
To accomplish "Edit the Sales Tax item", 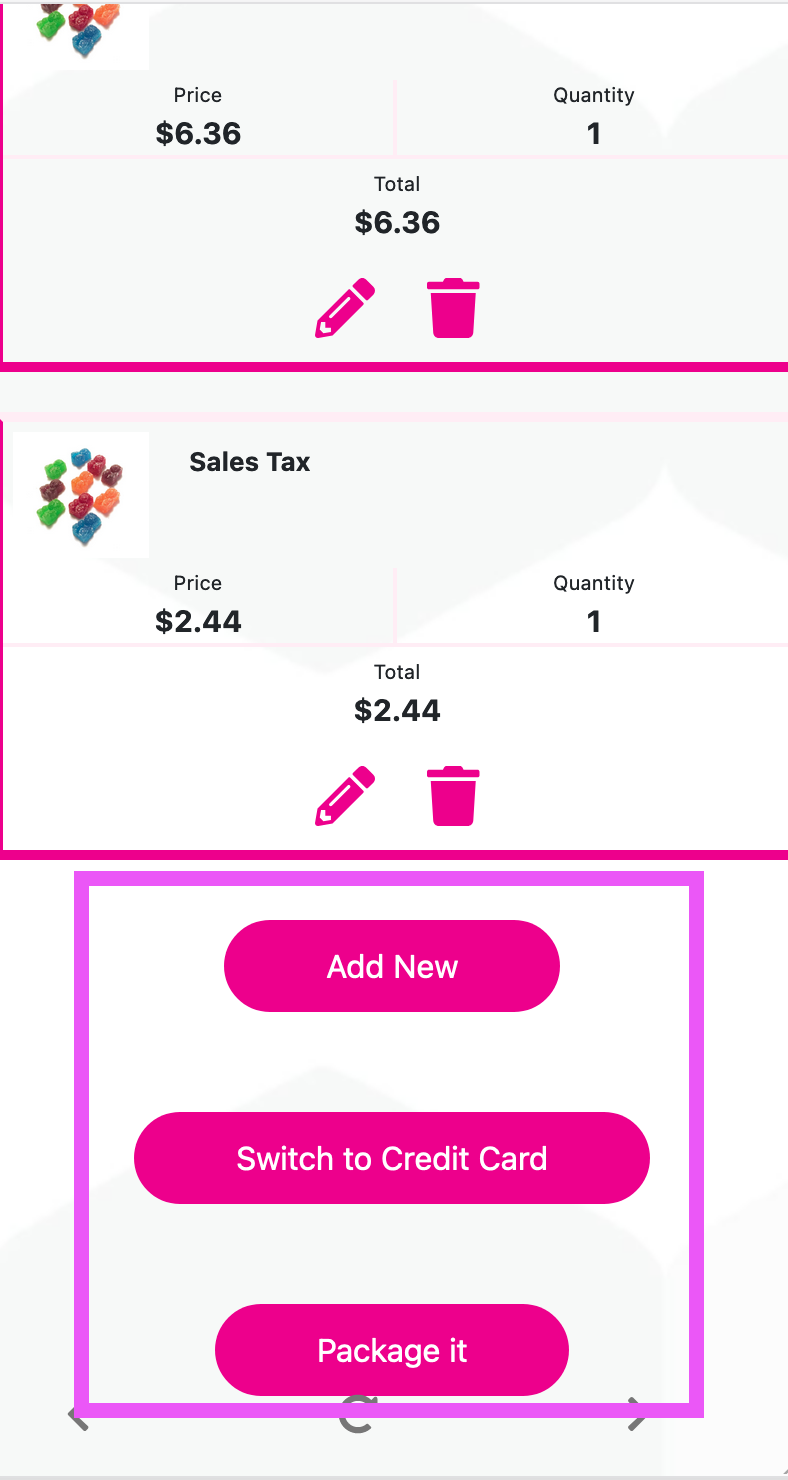I will [345, 796].
